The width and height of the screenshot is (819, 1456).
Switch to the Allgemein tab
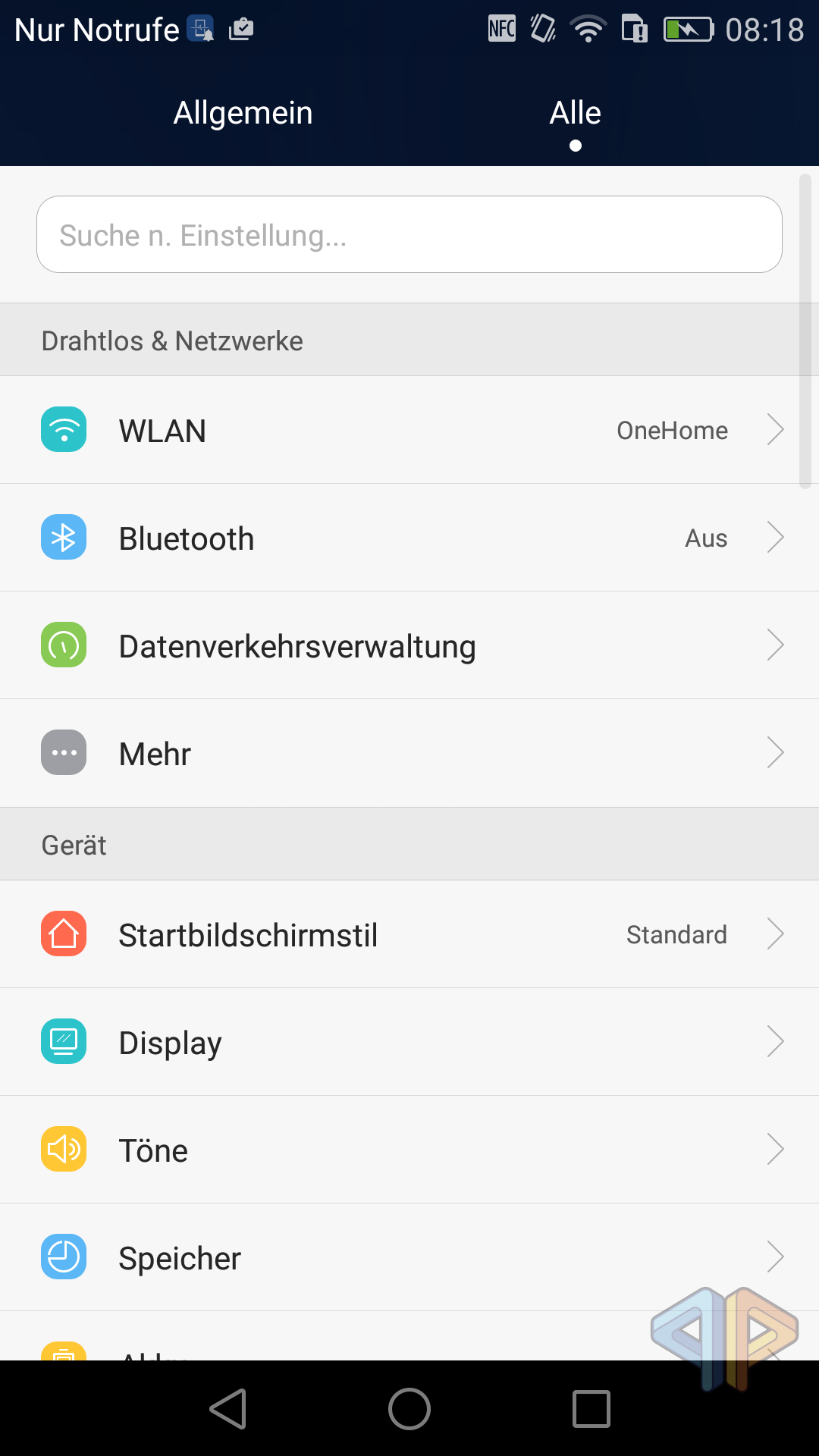[x=243, y=113]
